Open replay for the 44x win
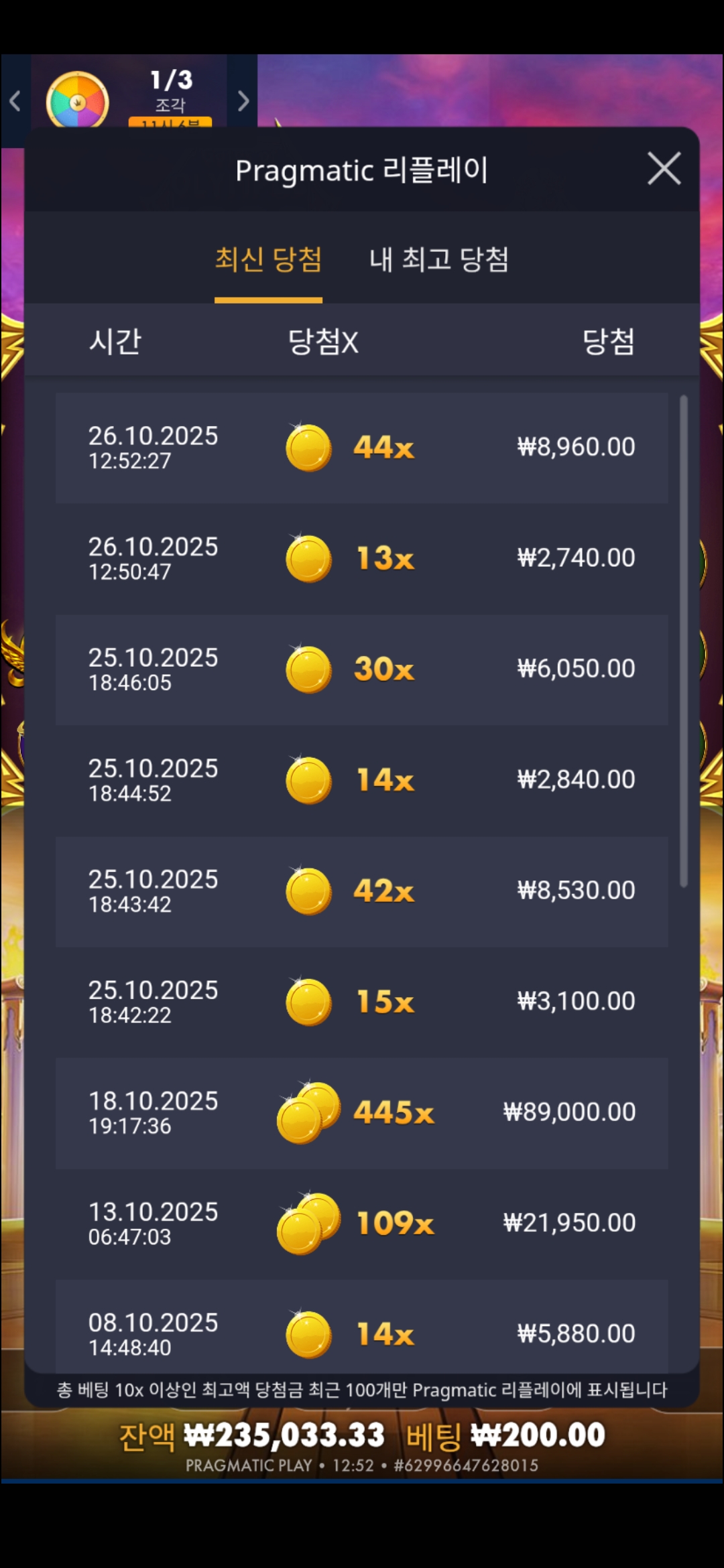The width and height of the screenshot is (724, 1568). pyautogui.click(x=361, y=448)
